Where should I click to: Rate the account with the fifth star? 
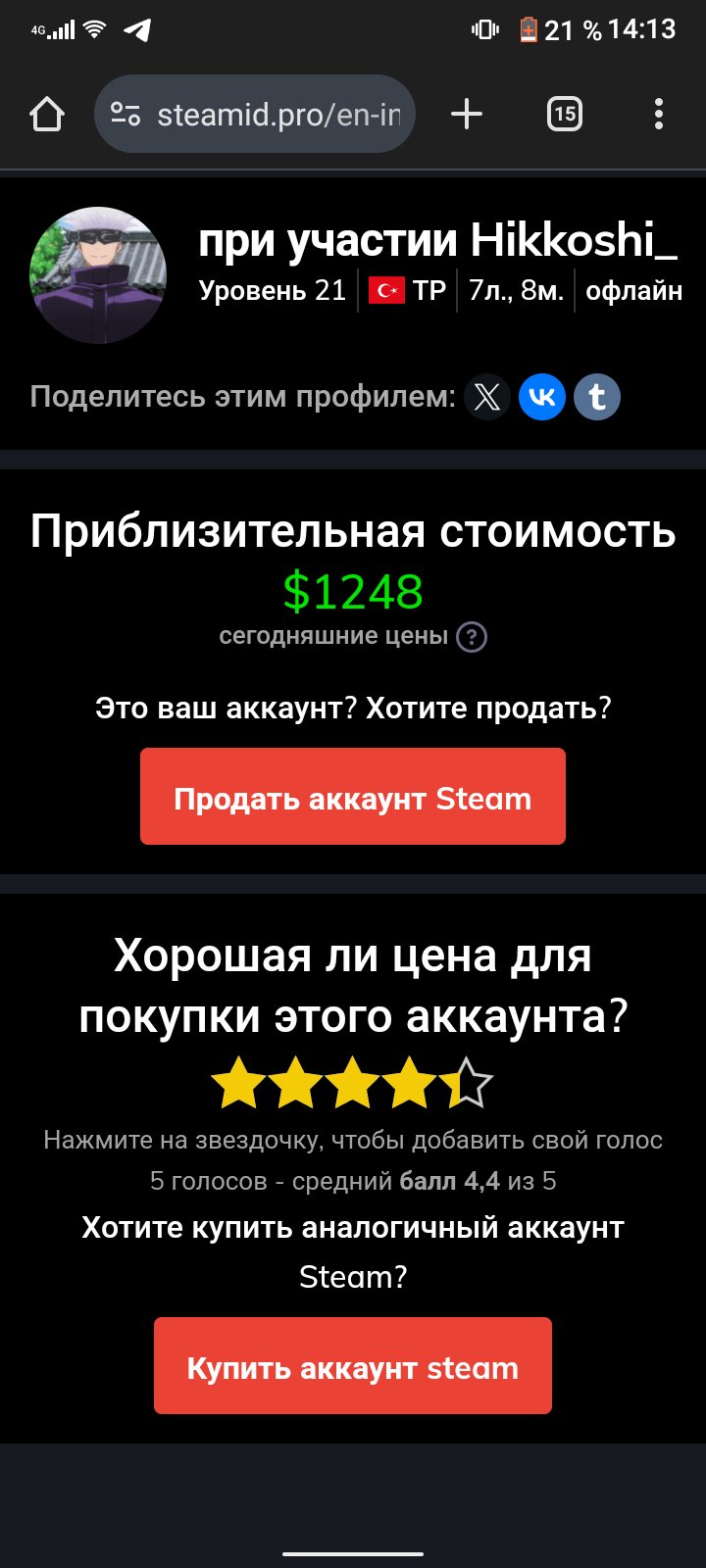[469, 1081]
